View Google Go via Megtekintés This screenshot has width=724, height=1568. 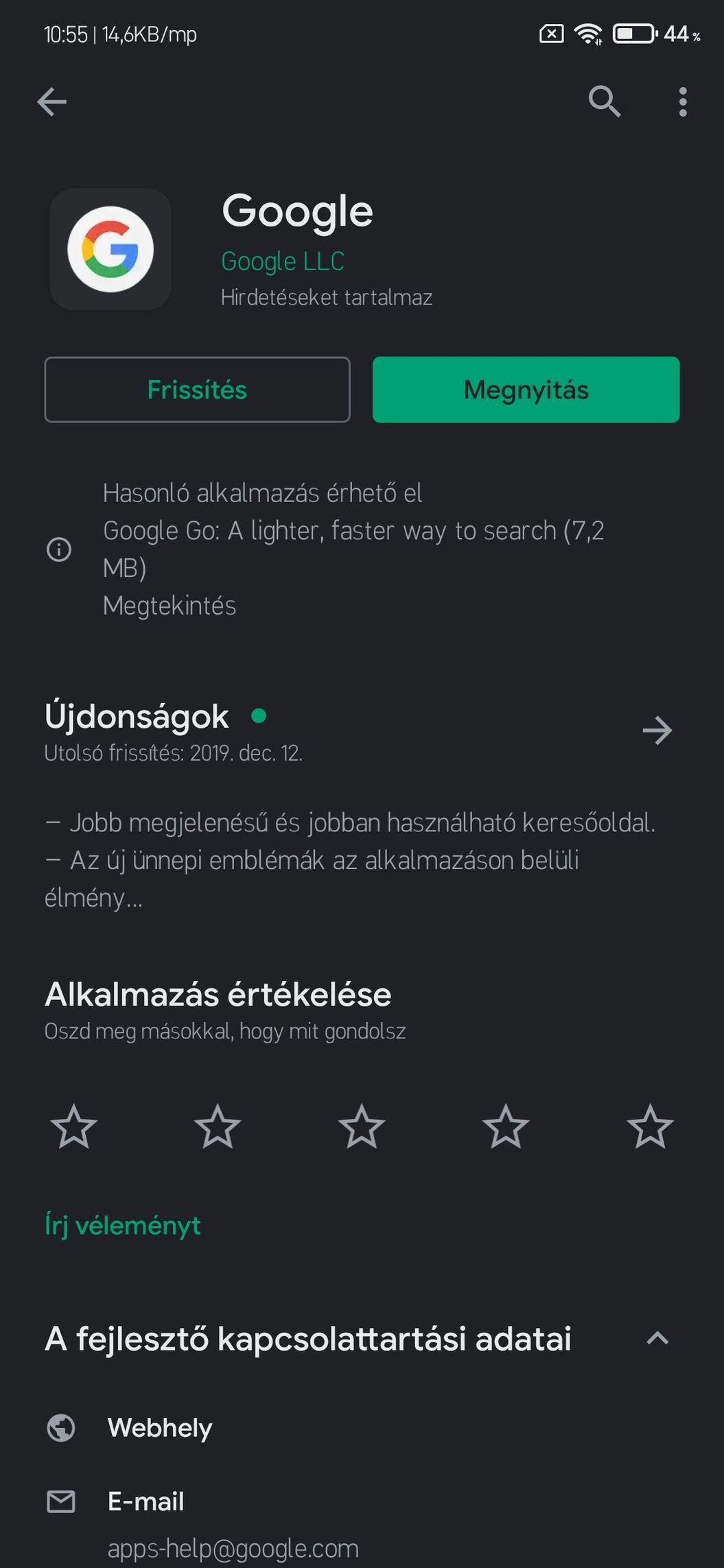click(x=170, y=606)
